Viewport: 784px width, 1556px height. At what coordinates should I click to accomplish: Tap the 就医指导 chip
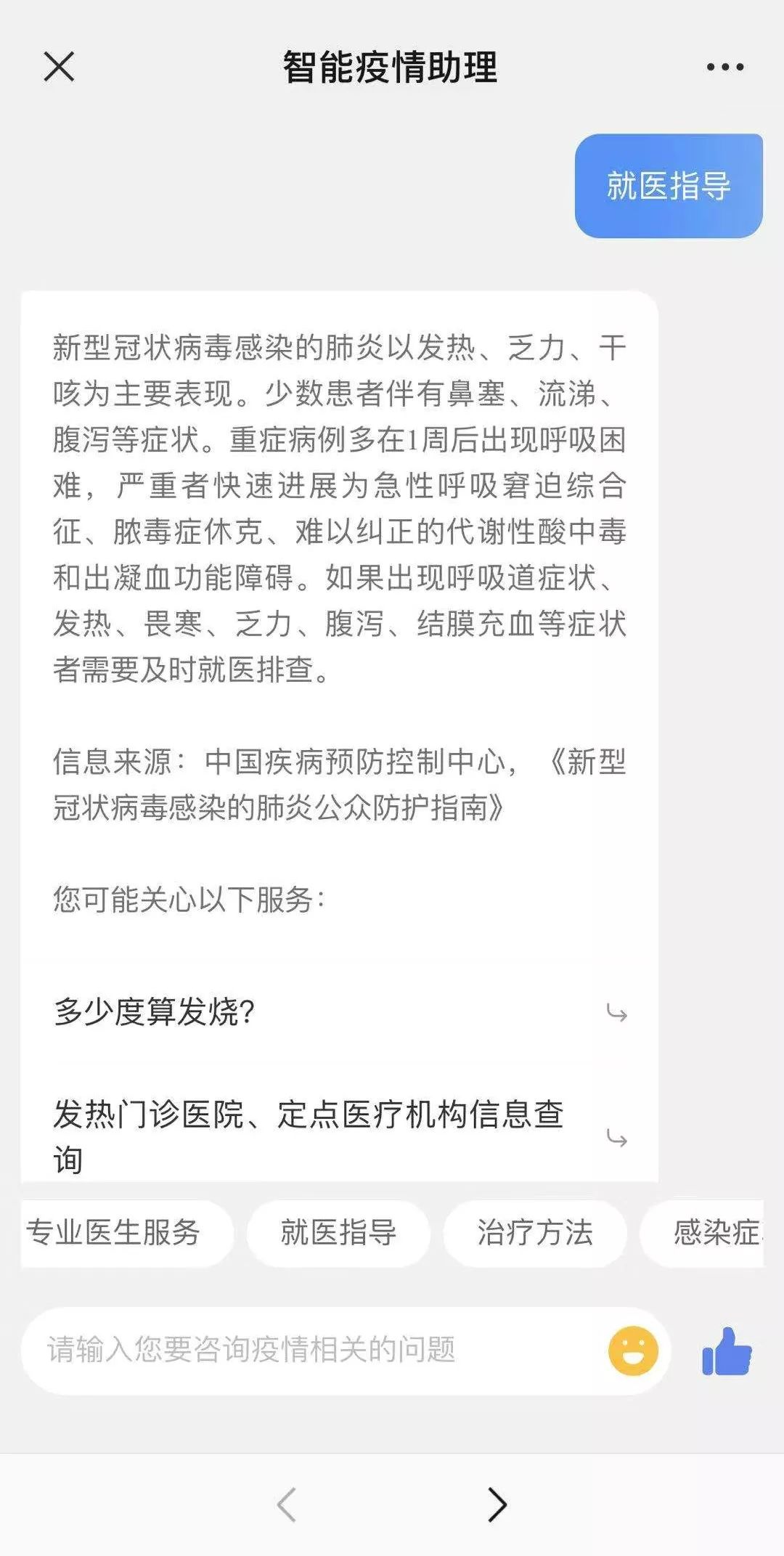(338, 1233)
